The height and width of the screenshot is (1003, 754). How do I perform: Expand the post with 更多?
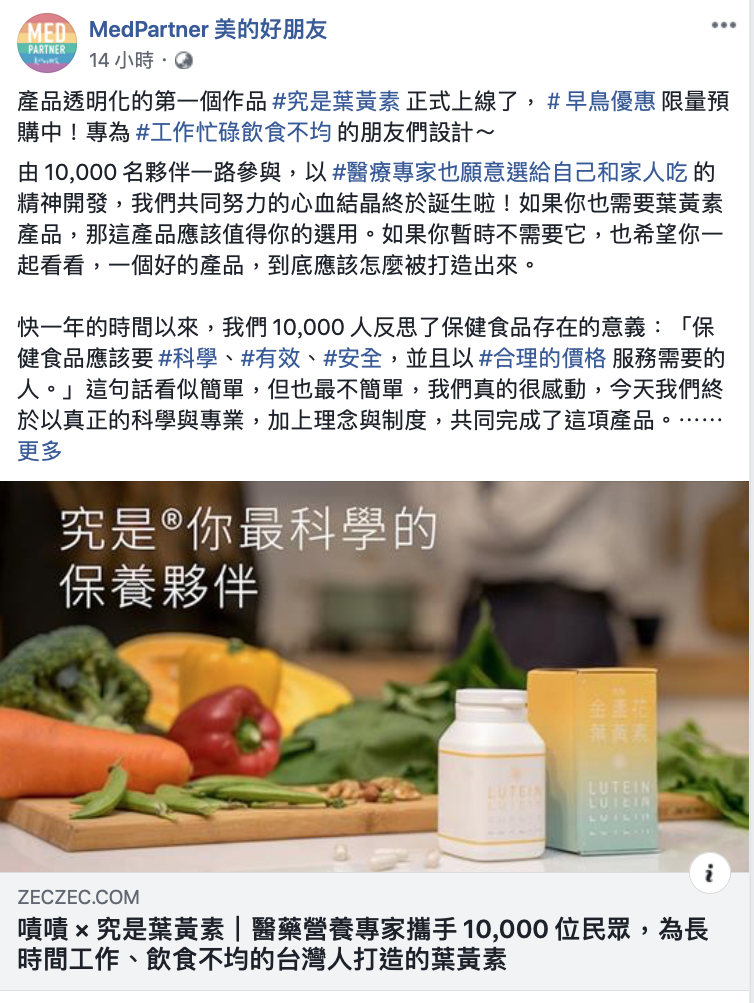40,451
